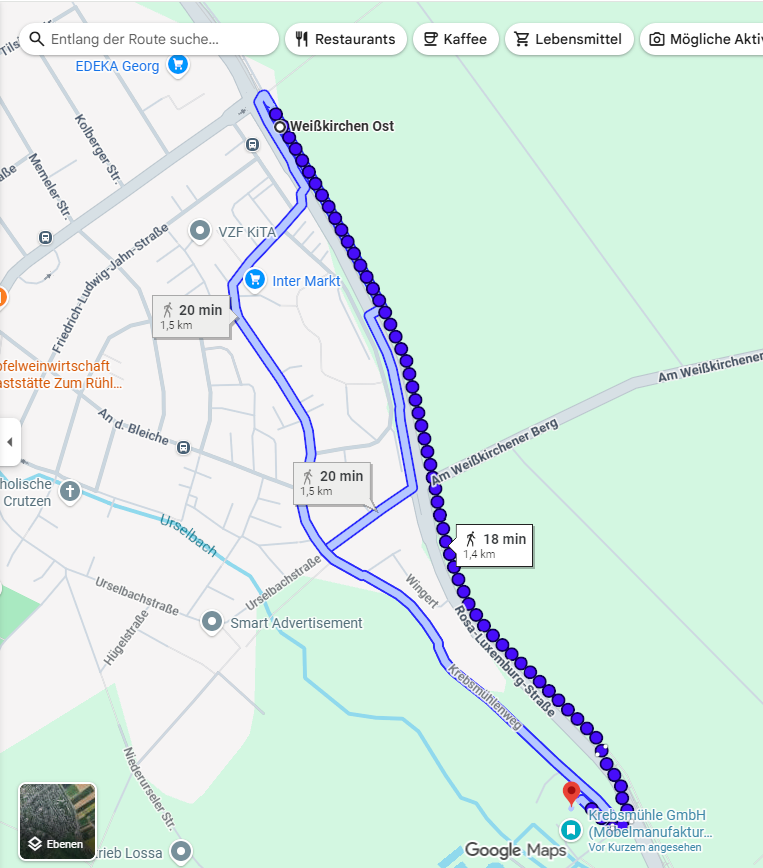Expand the collapsed side panel arrow
763x868 pixels.
tap(10, 441)
